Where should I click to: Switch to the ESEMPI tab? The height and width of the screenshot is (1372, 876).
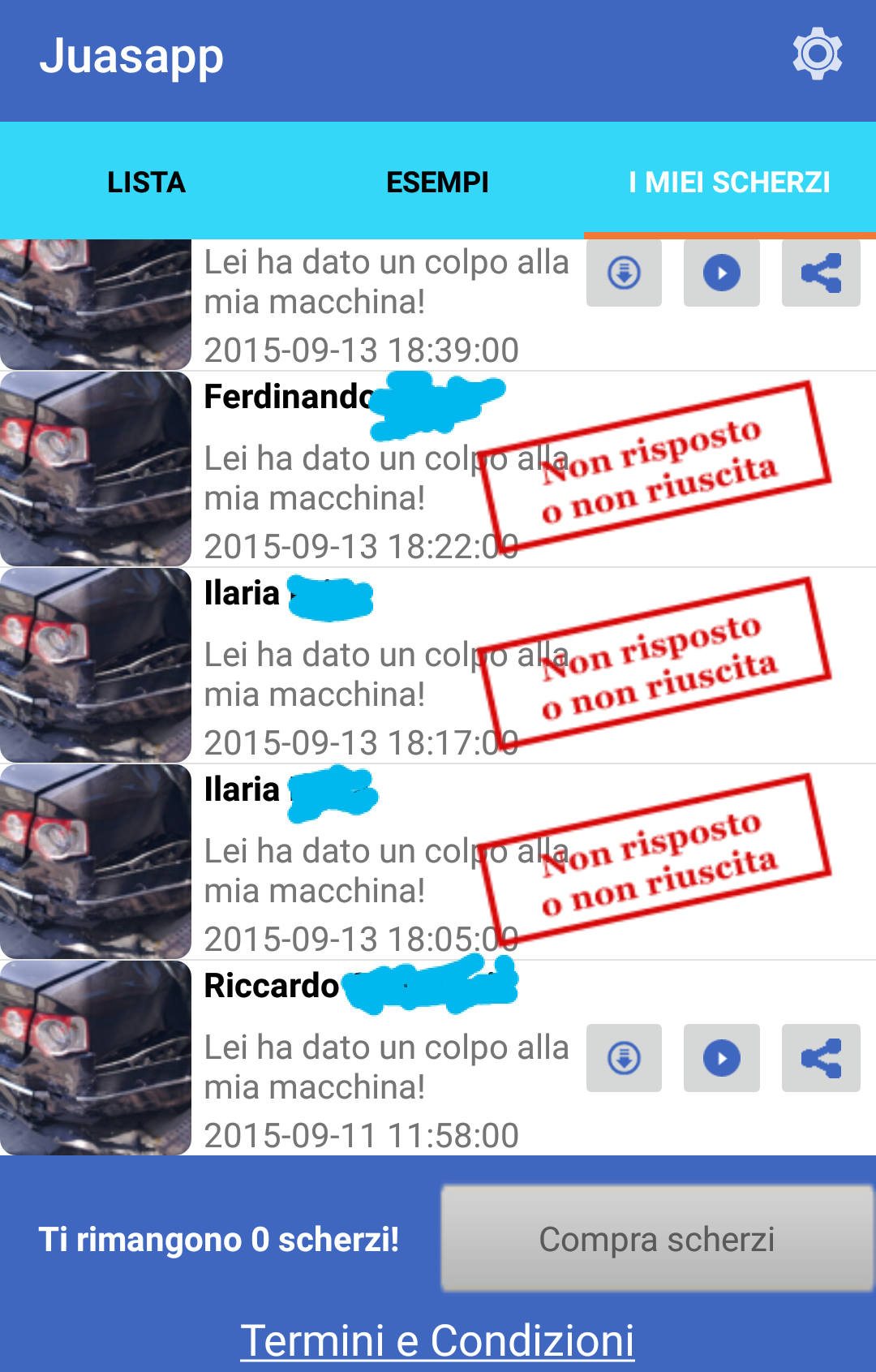(437, 182)
